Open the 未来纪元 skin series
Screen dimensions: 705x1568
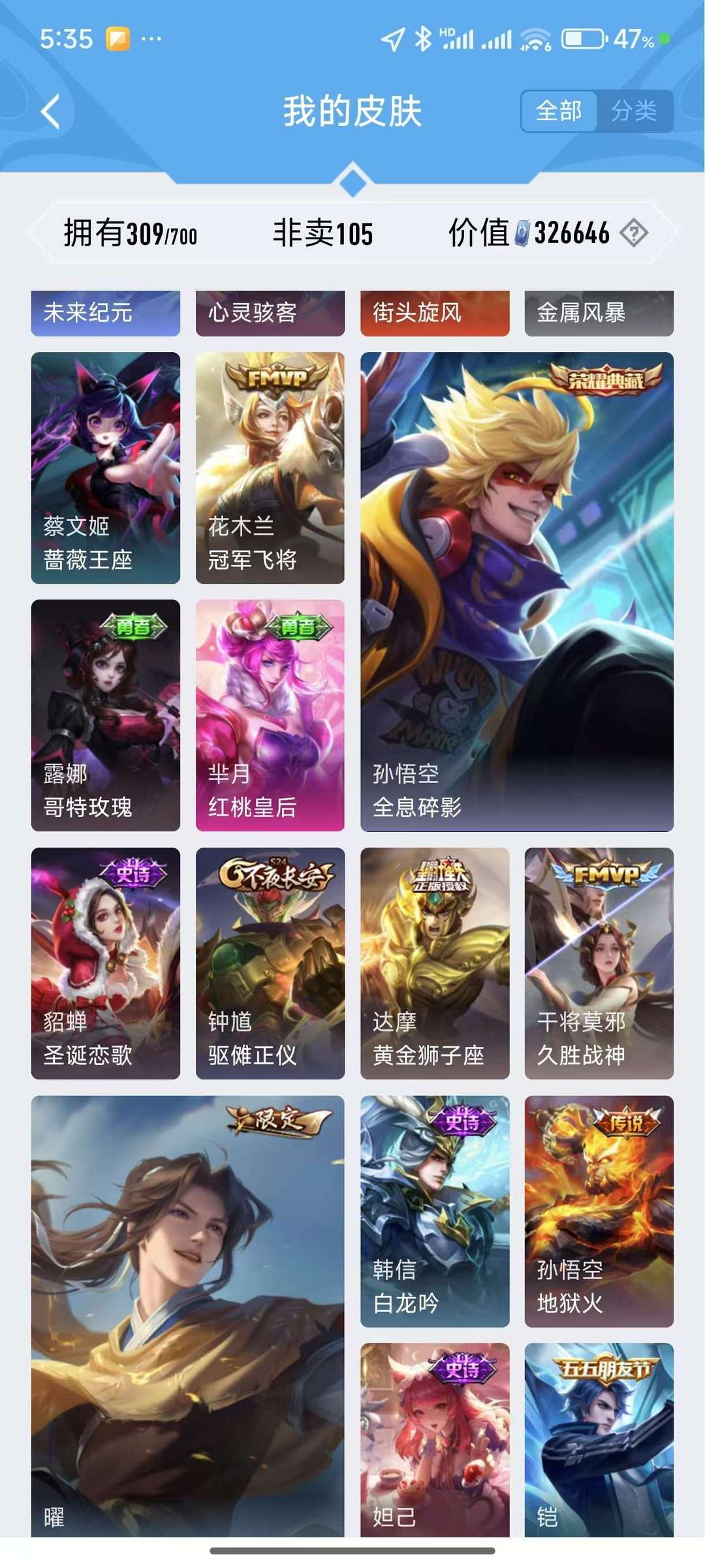click(106, 313)
